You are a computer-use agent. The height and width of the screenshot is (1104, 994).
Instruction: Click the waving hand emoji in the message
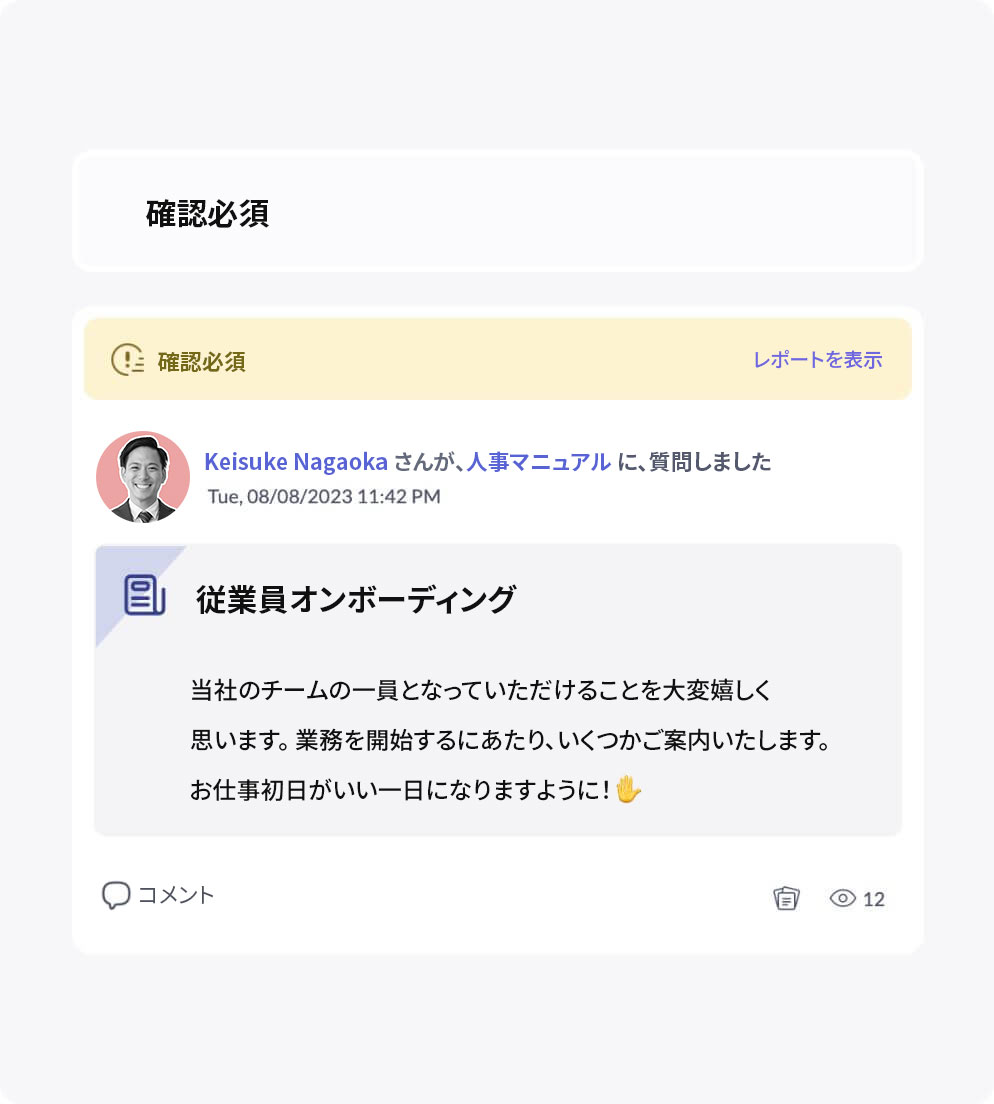(633, 789)
